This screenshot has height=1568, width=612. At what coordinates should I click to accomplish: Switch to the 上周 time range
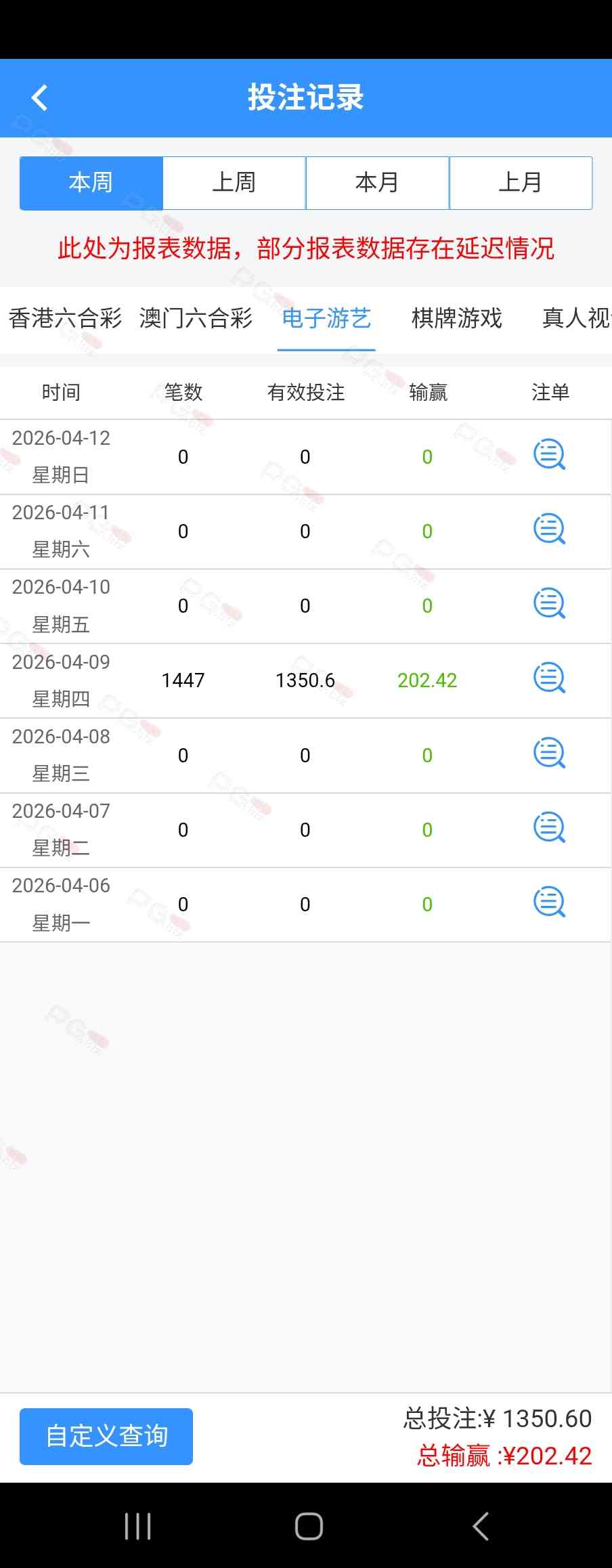[234, 183]
